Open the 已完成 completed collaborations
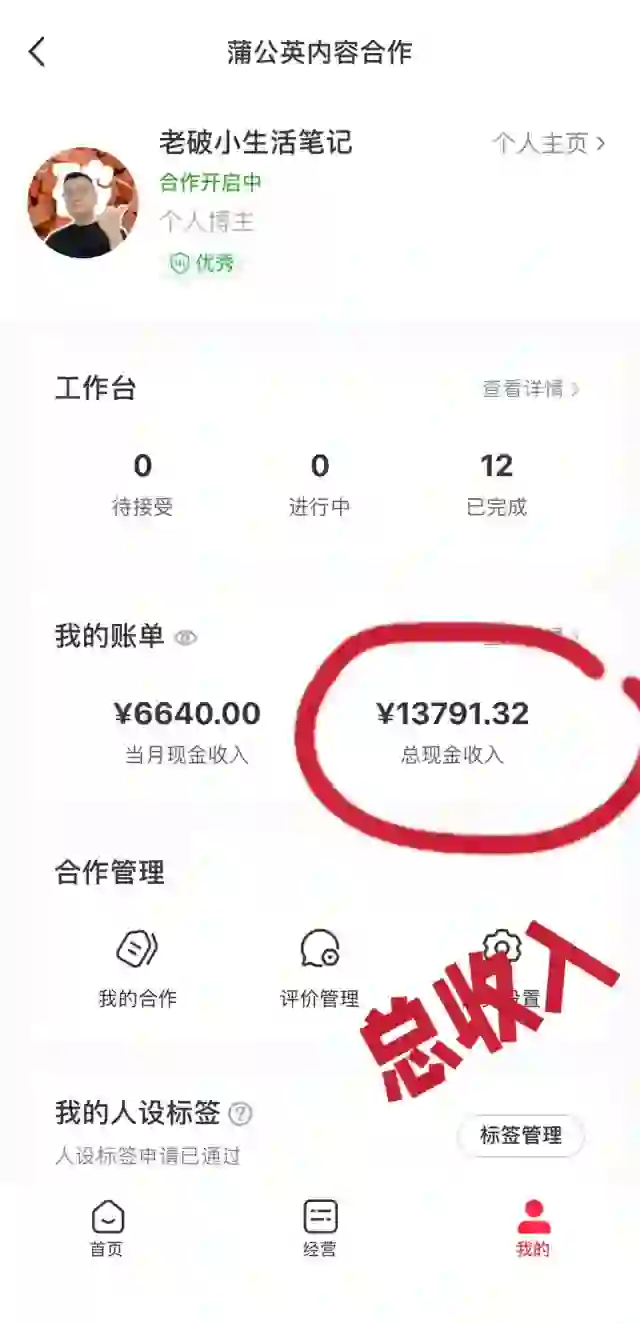640x1324 pixels. click(496, 484)
